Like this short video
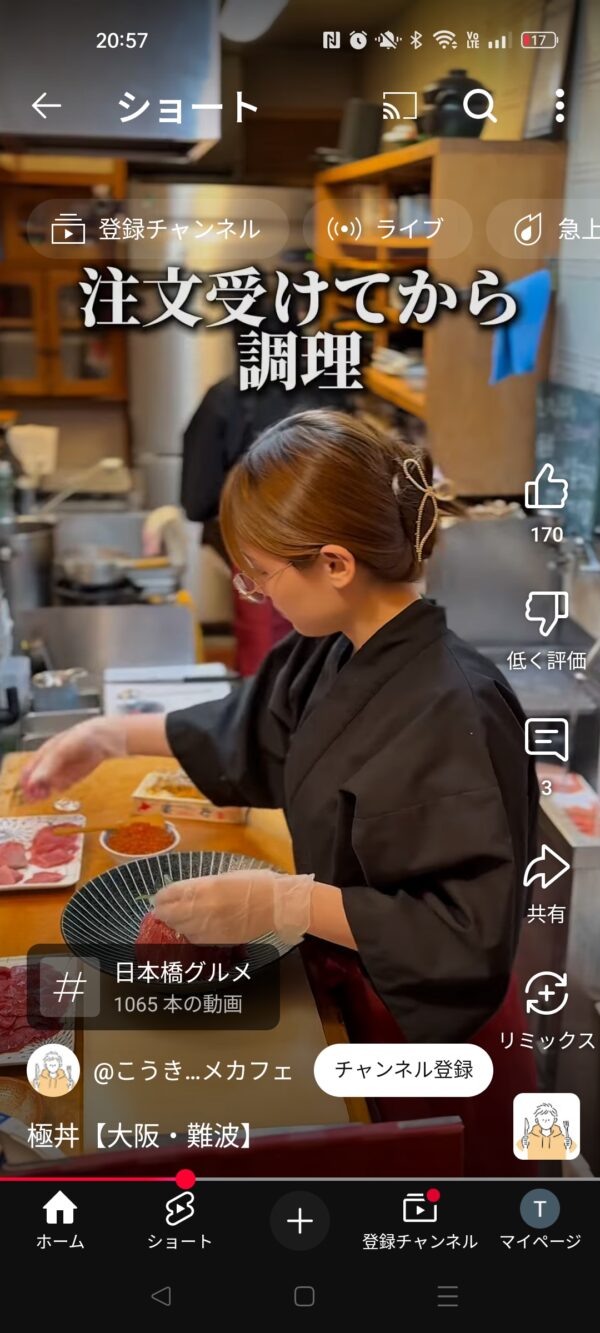This screenshot has width=600, height=1333. (546, 489)
